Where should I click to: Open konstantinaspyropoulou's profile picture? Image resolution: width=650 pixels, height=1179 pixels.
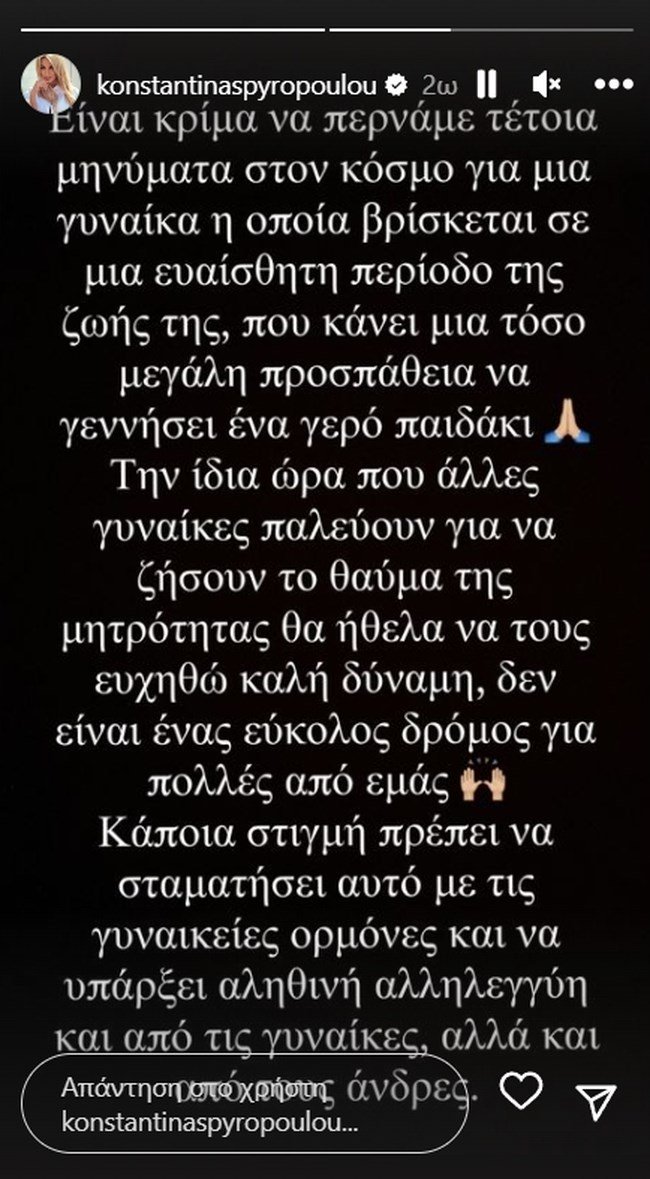click(x=51, y=84)
